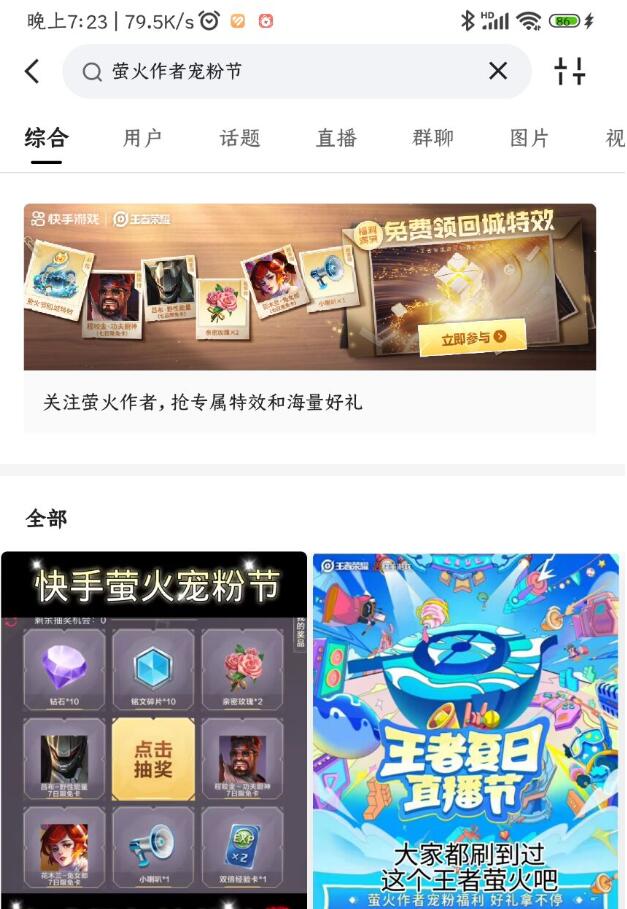
Task: Open the search filter settings icon
Action: (x=570, y=71)
